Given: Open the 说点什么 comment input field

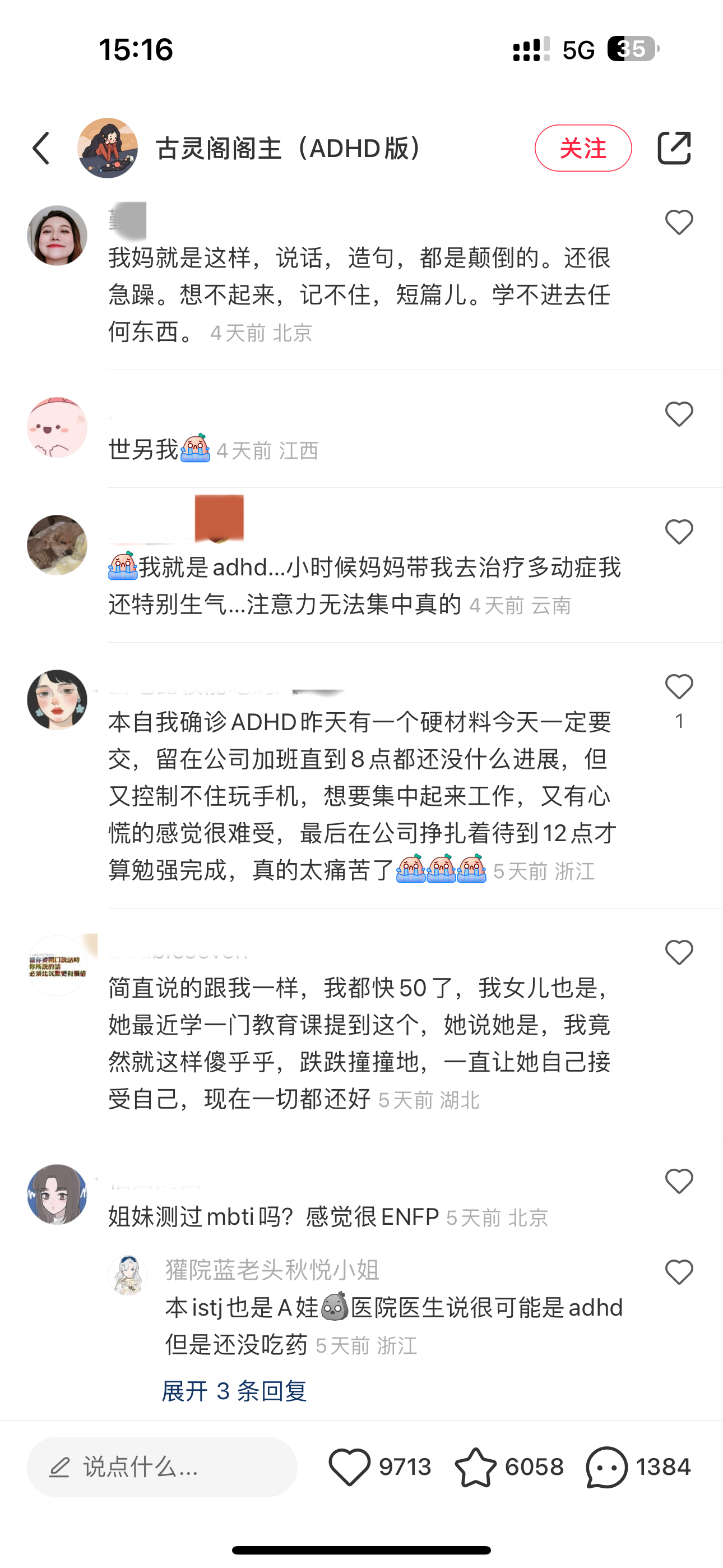Looking at the screenshot, I should 162,1467.
